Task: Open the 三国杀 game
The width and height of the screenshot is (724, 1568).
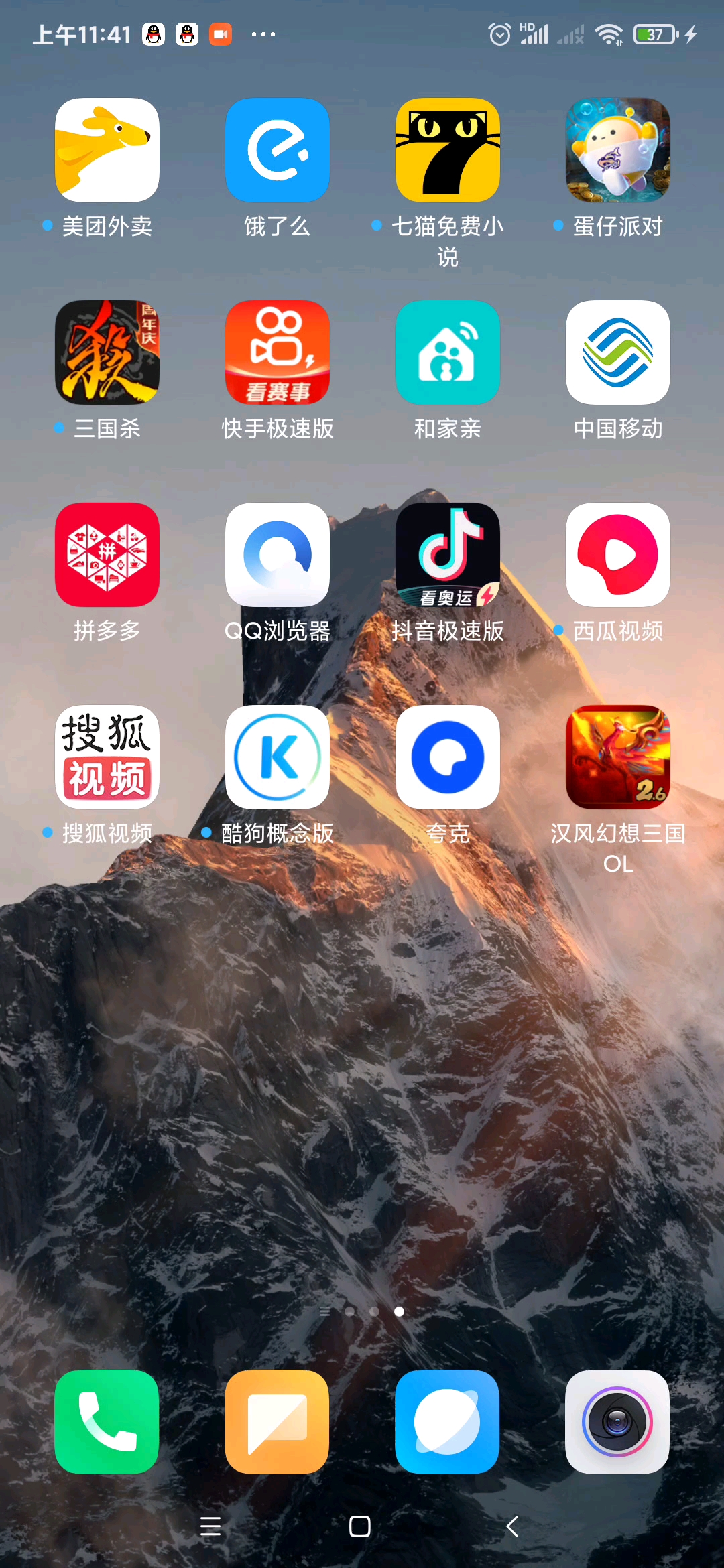Action: coord(107,352)
